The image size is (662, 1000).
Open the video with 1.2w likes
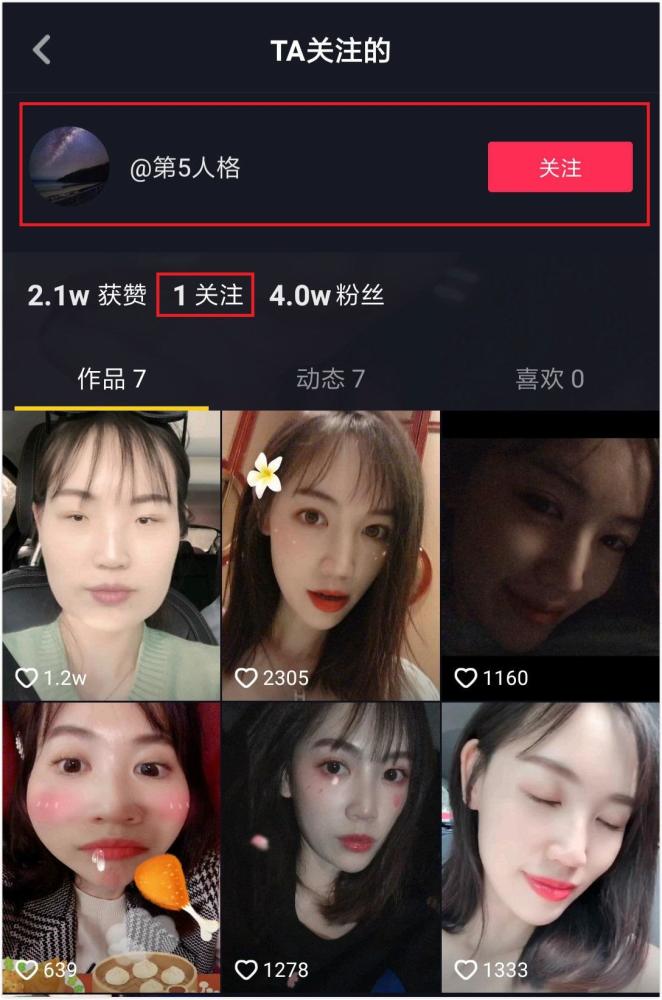(x=111, y=555)
